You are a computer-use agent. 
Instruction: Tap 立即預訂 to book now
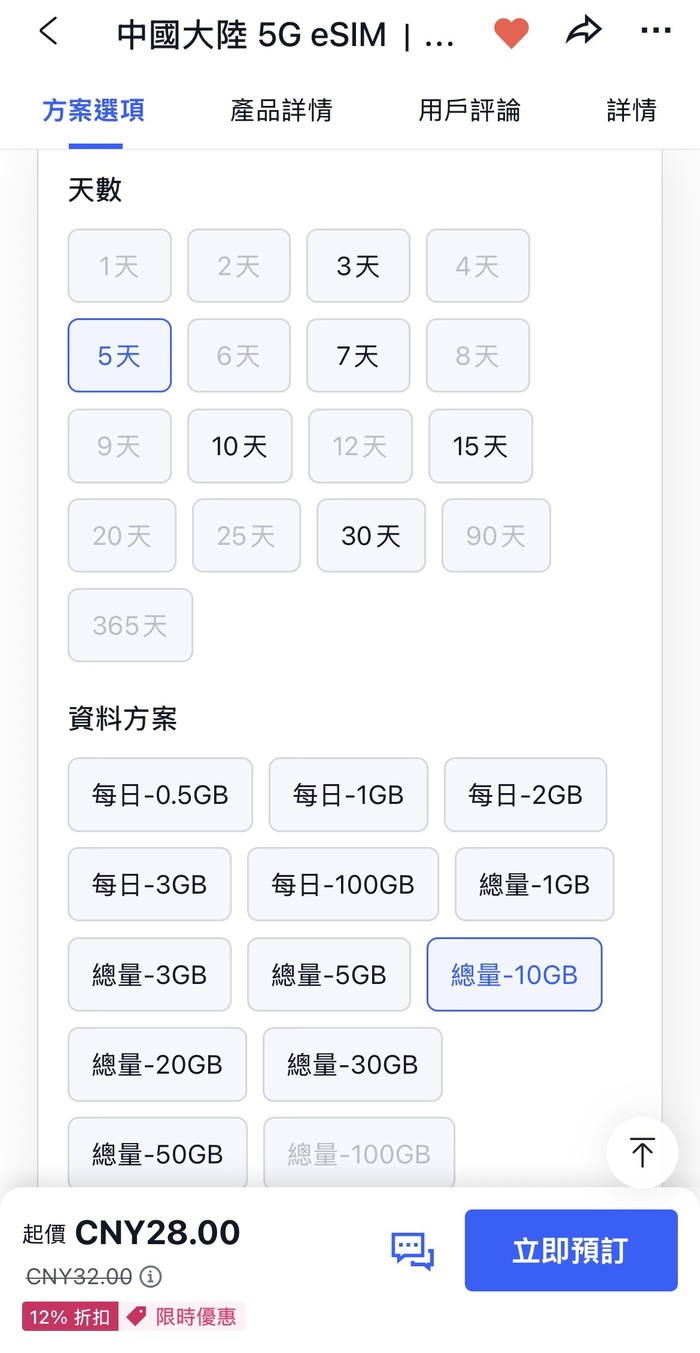click(571, 1250)
